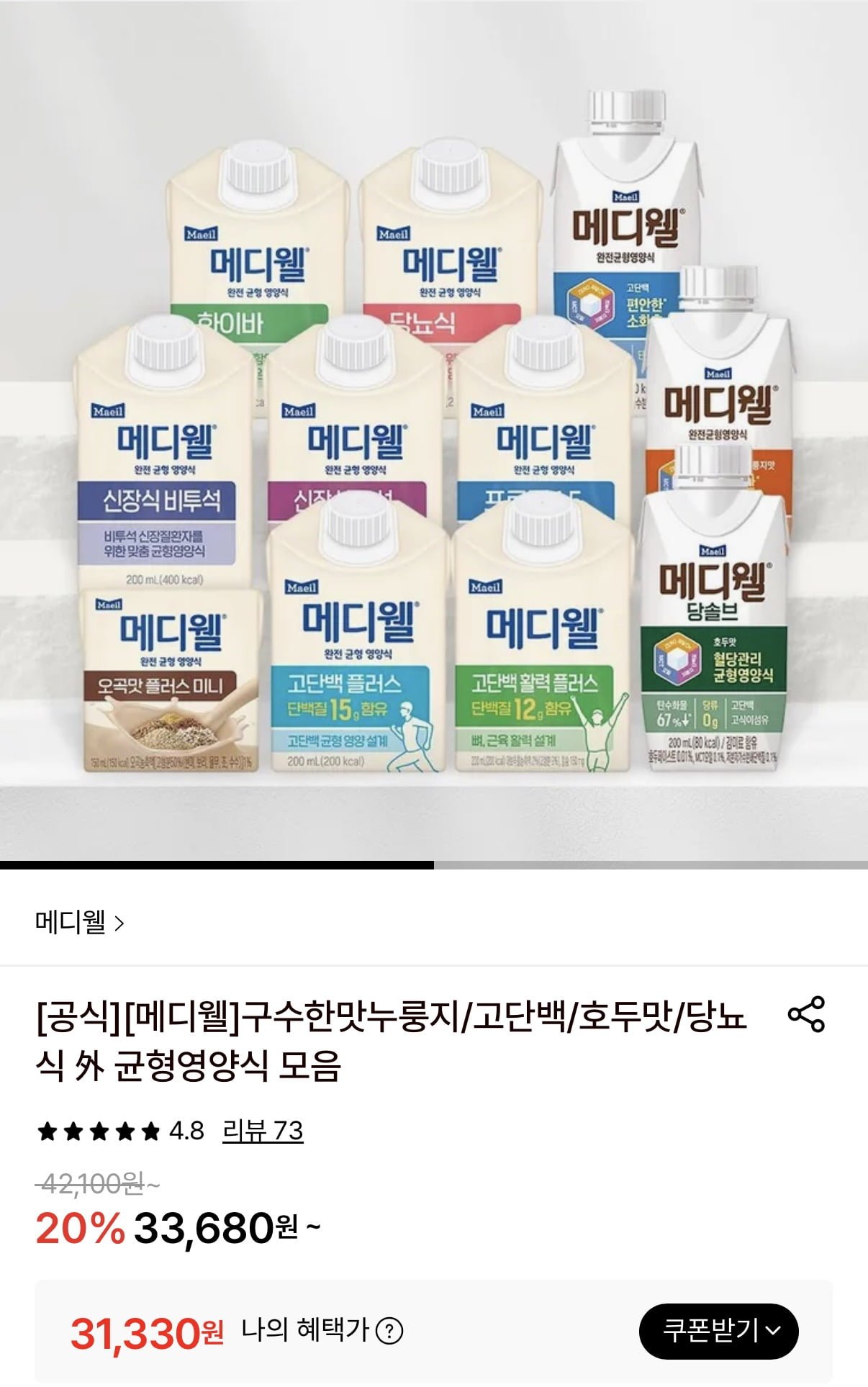Share this product
868x1387 pixels.
(806, 1014)
